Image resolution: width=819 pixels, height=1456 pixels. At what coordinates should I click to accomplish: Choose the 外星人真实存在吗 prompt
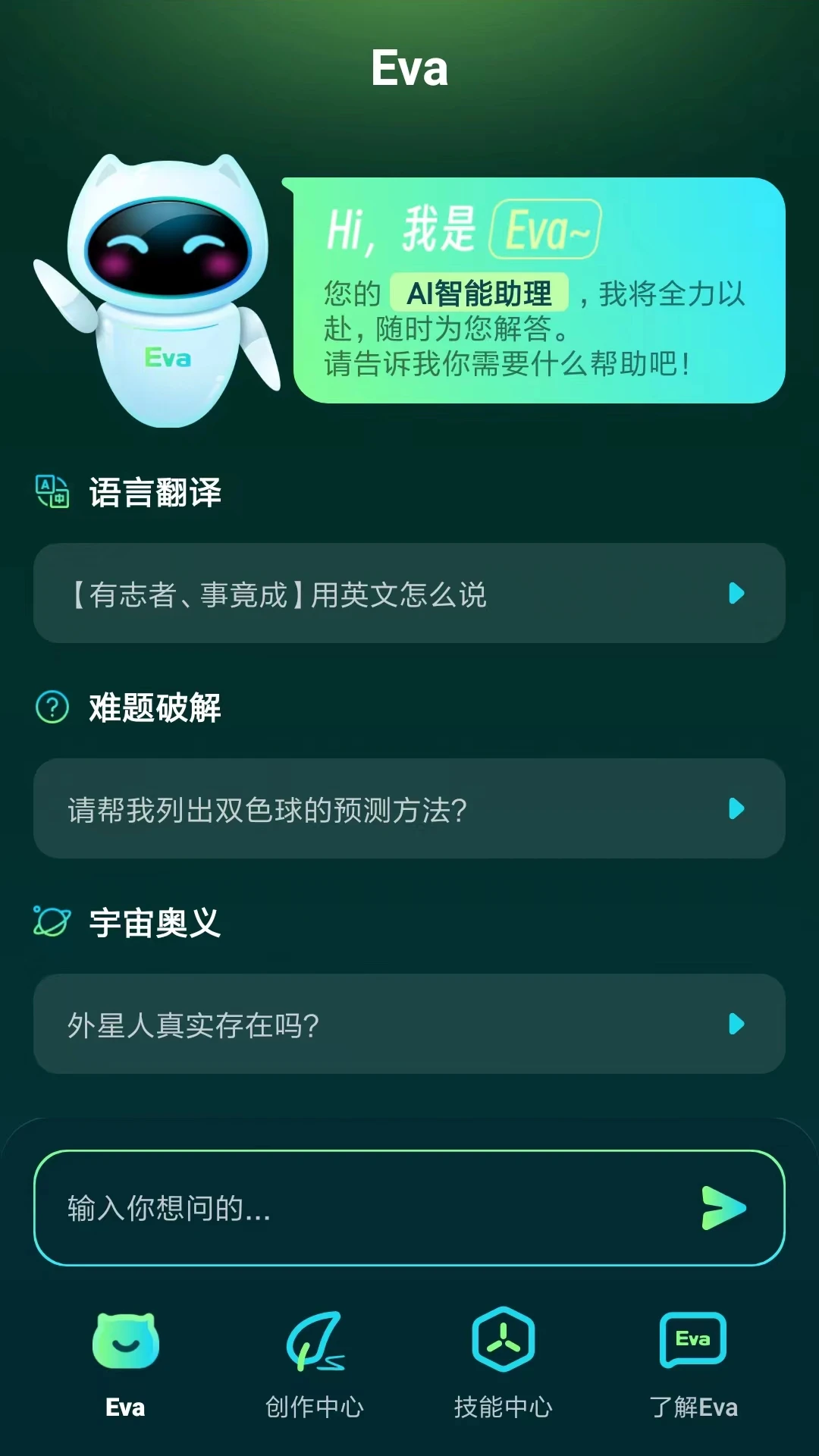pyautogui.click(x=409, y=1025)
